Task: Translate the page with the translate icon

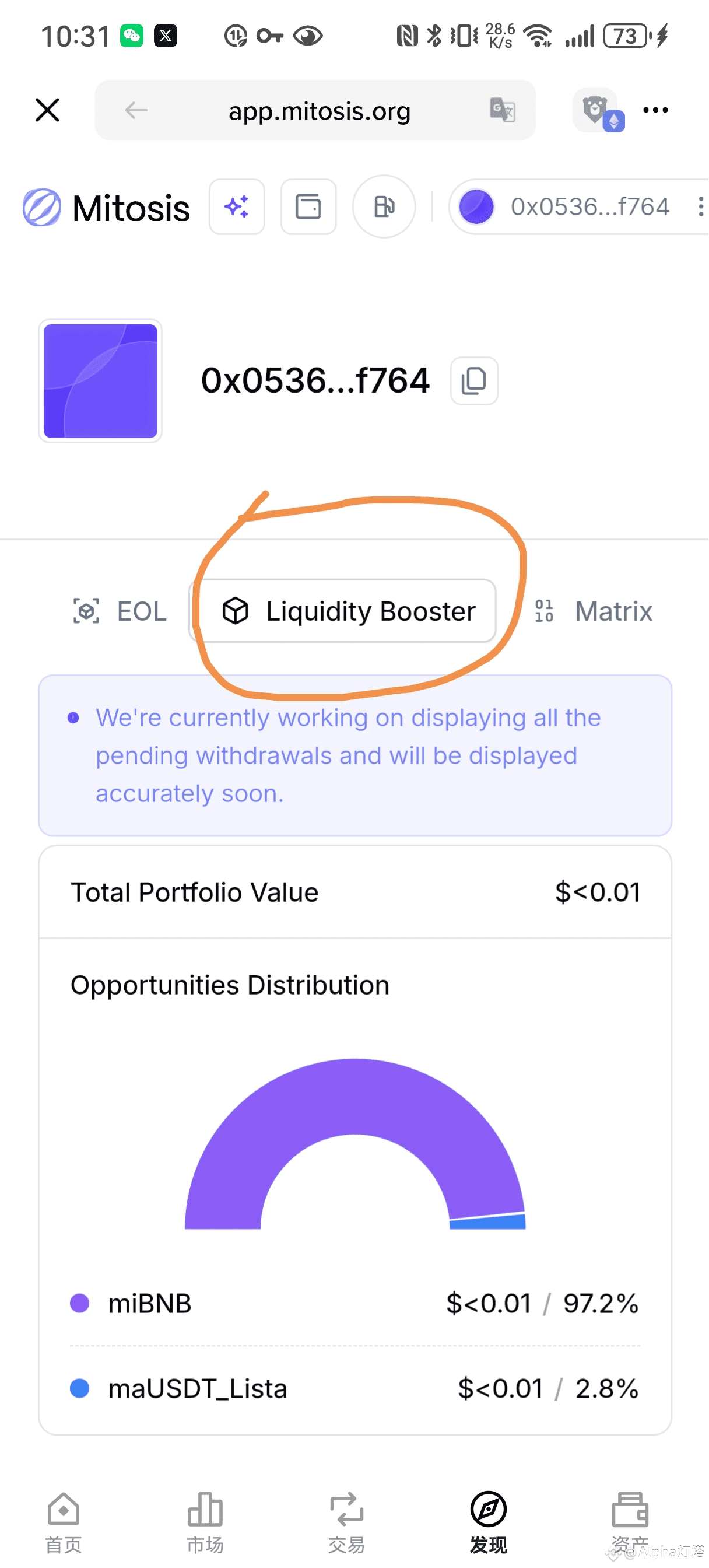Action: pyautogui.click(x=503, y=110)
